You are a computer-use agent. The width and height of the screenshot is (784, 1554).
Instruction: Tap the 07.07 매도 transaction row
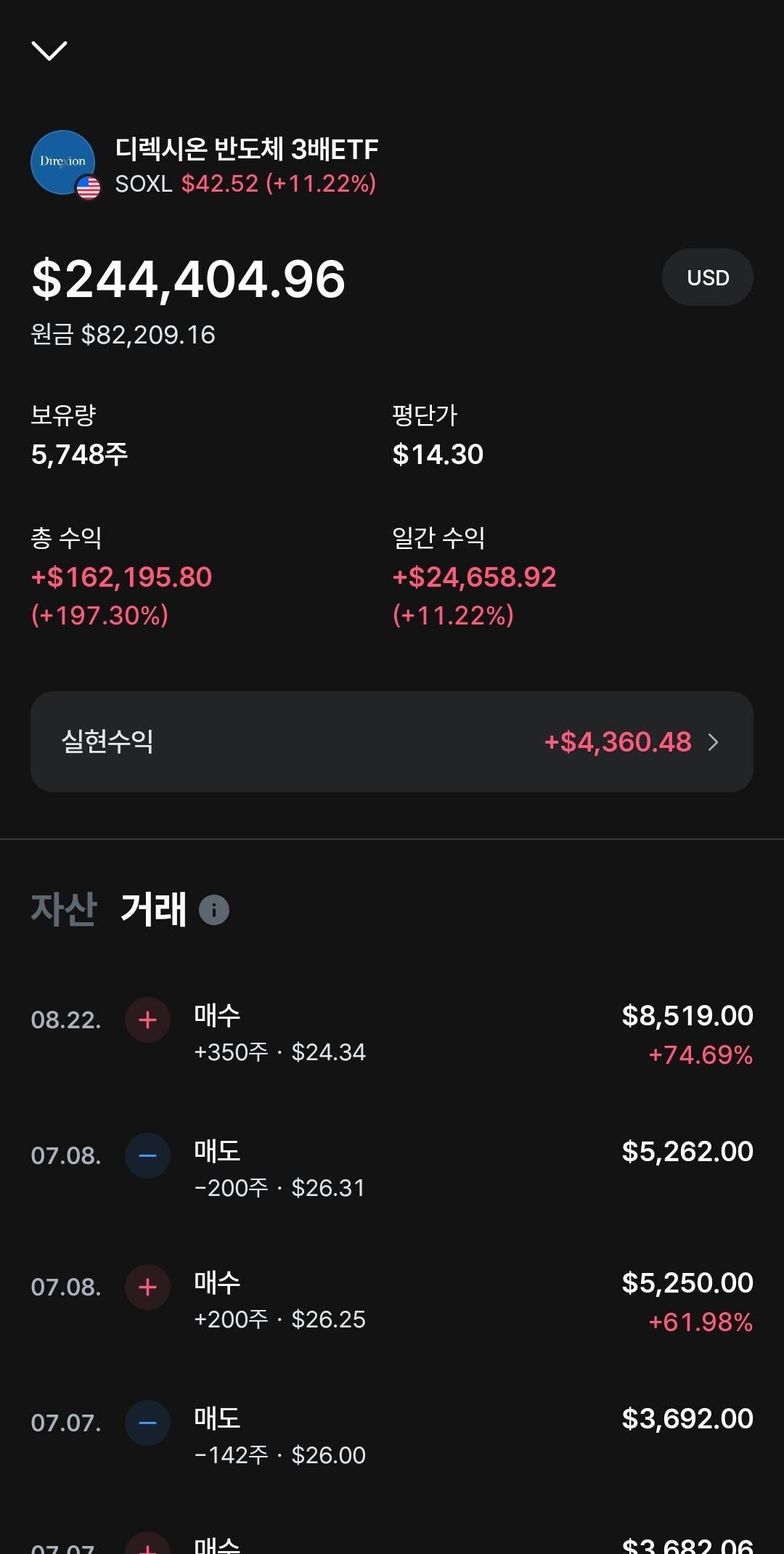pyautogui.click(x=392, y=1436)
